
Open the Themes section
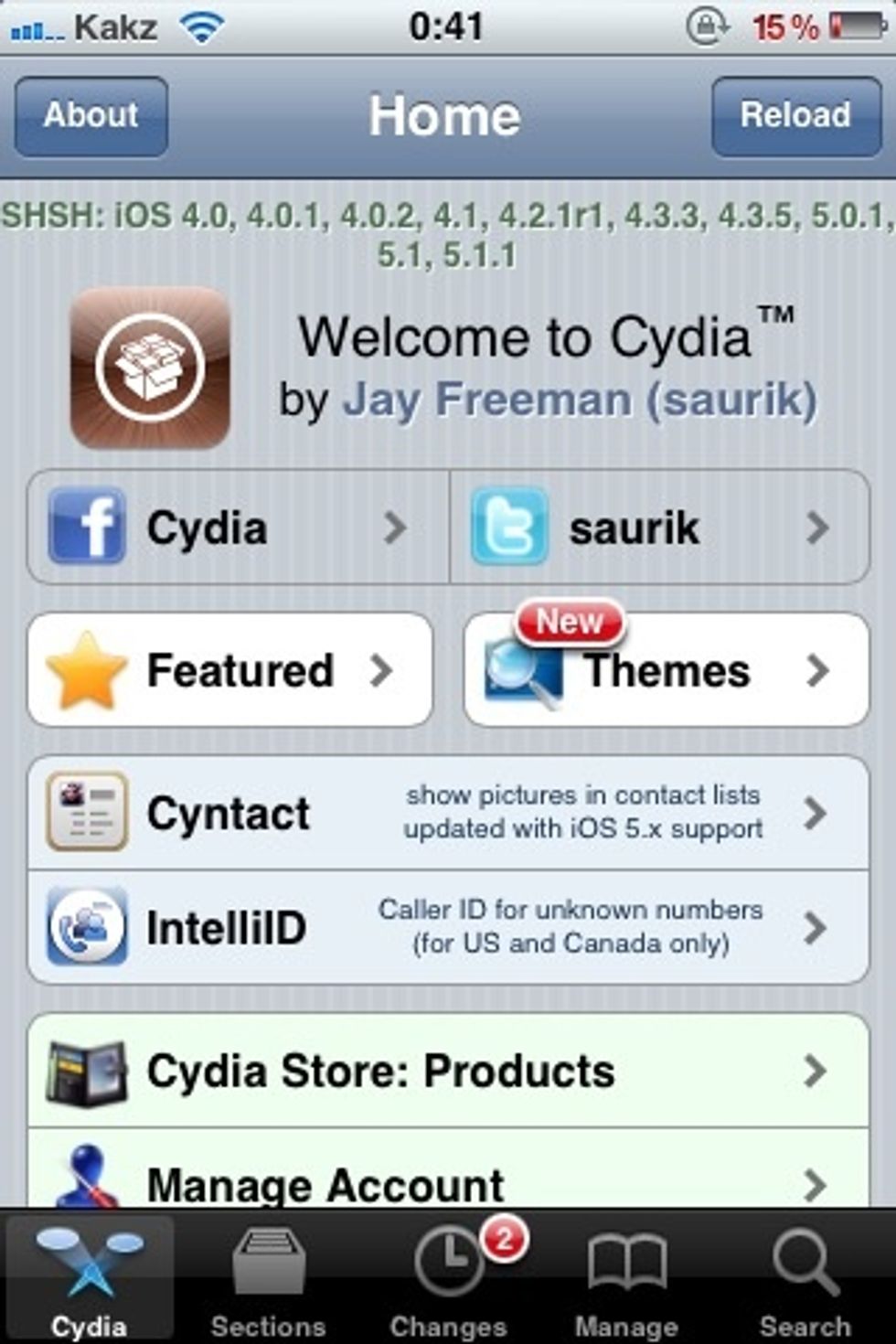pyautogui.click(x=667, y=670)
